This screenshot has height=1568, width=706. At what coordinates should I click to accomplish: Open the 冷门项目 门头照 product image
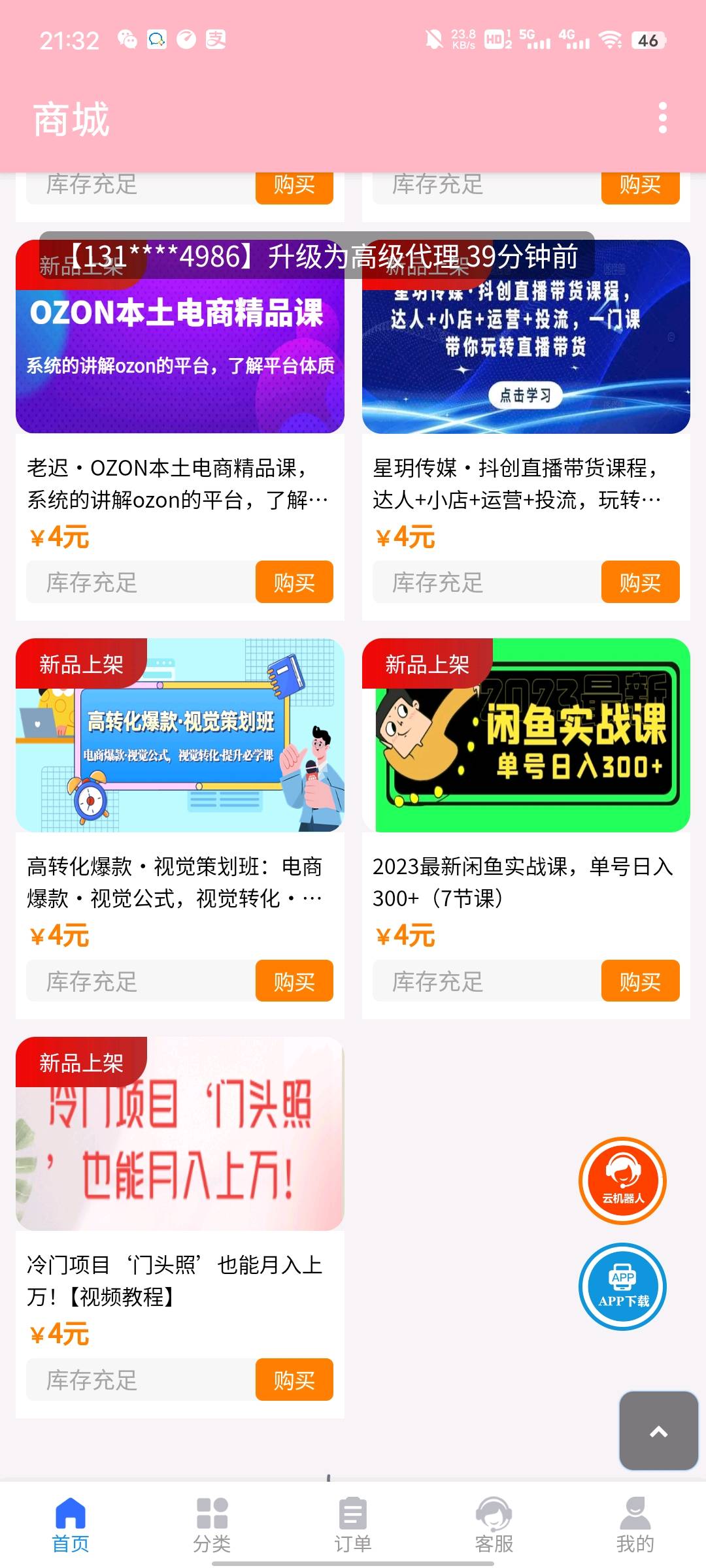(x=180, y=1134)
